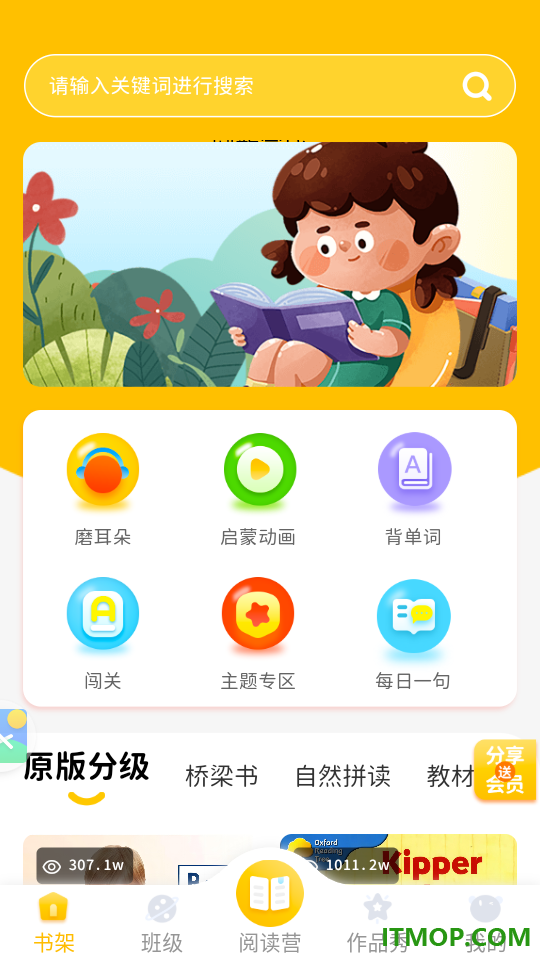Tap 分享送会员 floating button
Image resolution: width=540 pixels, height=960 pixels.
(x=505, y=770)
